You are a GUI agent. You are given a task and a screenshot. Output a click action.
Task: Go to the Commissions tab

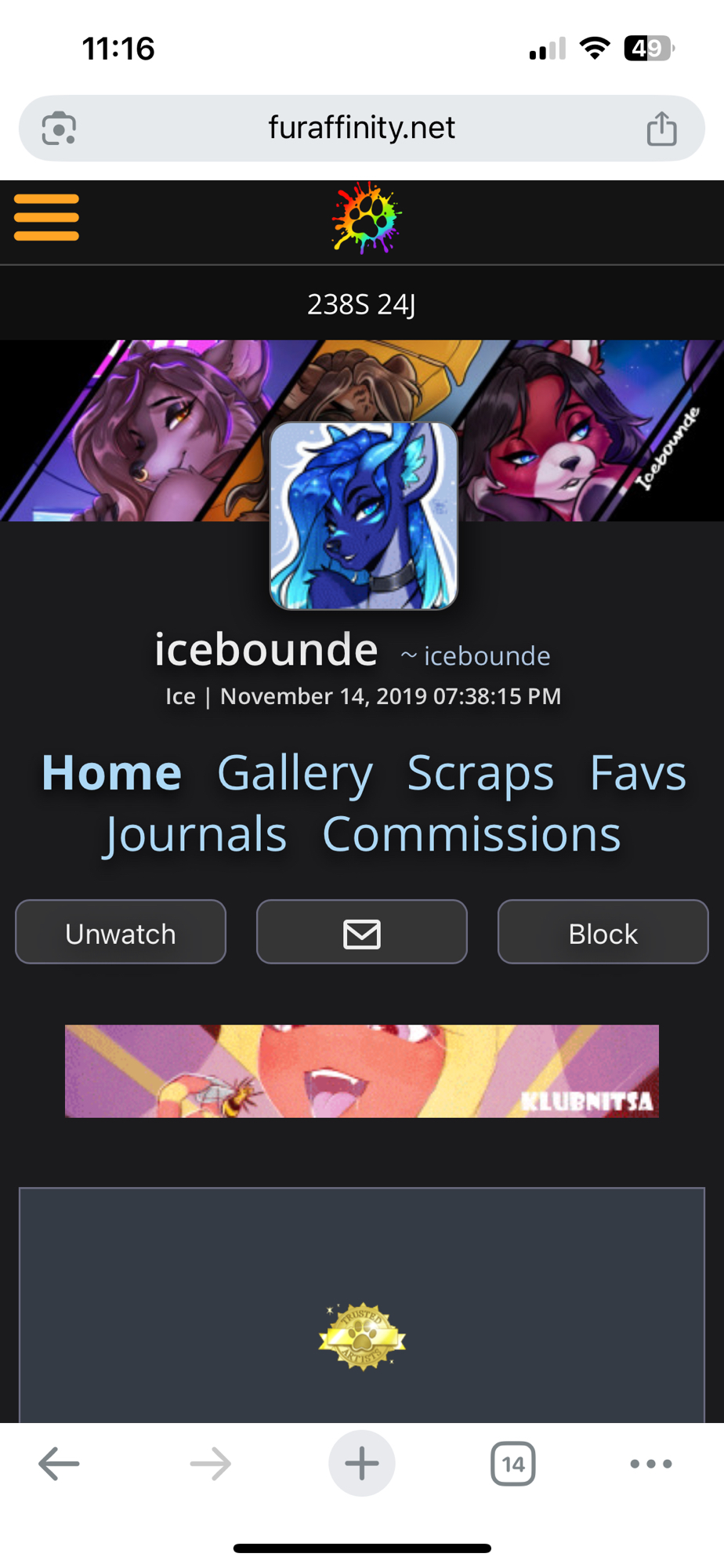[x=472, y=834]
